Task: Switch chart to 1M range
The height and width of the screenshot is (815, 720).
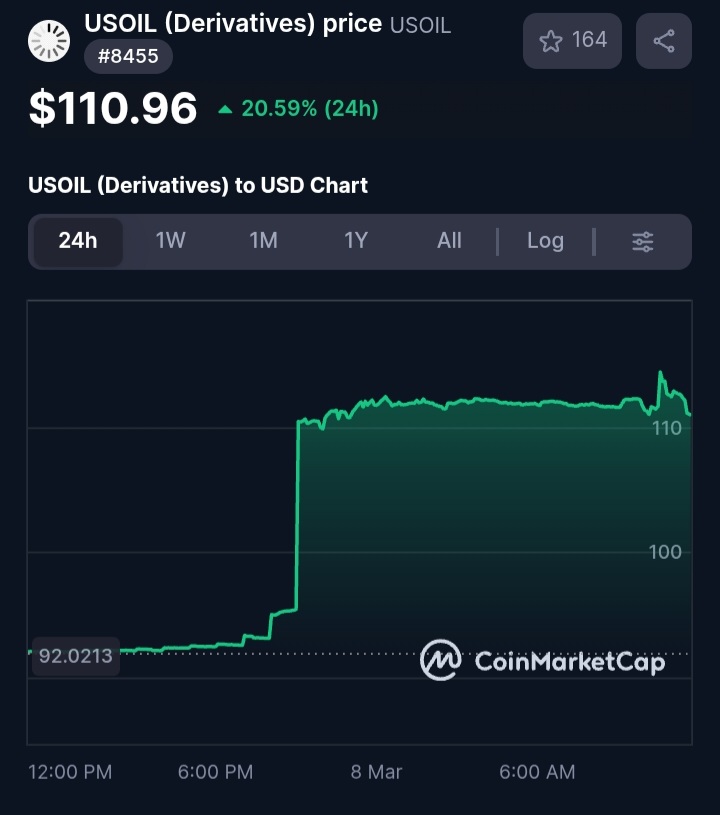Action: pos(263,241)
